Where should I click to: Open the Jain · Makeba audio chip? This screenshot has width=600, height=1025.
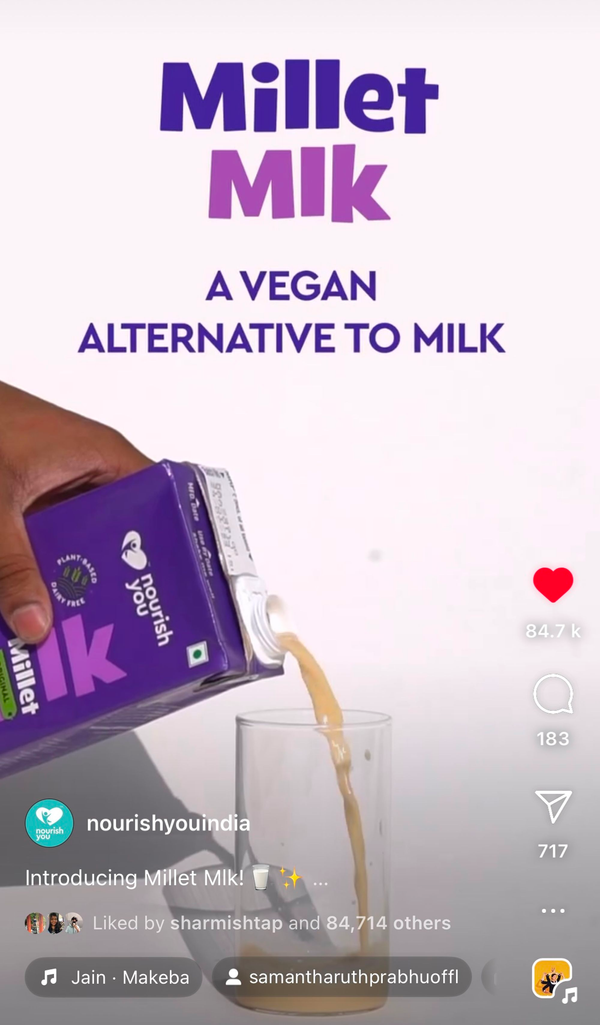(114, 977)
